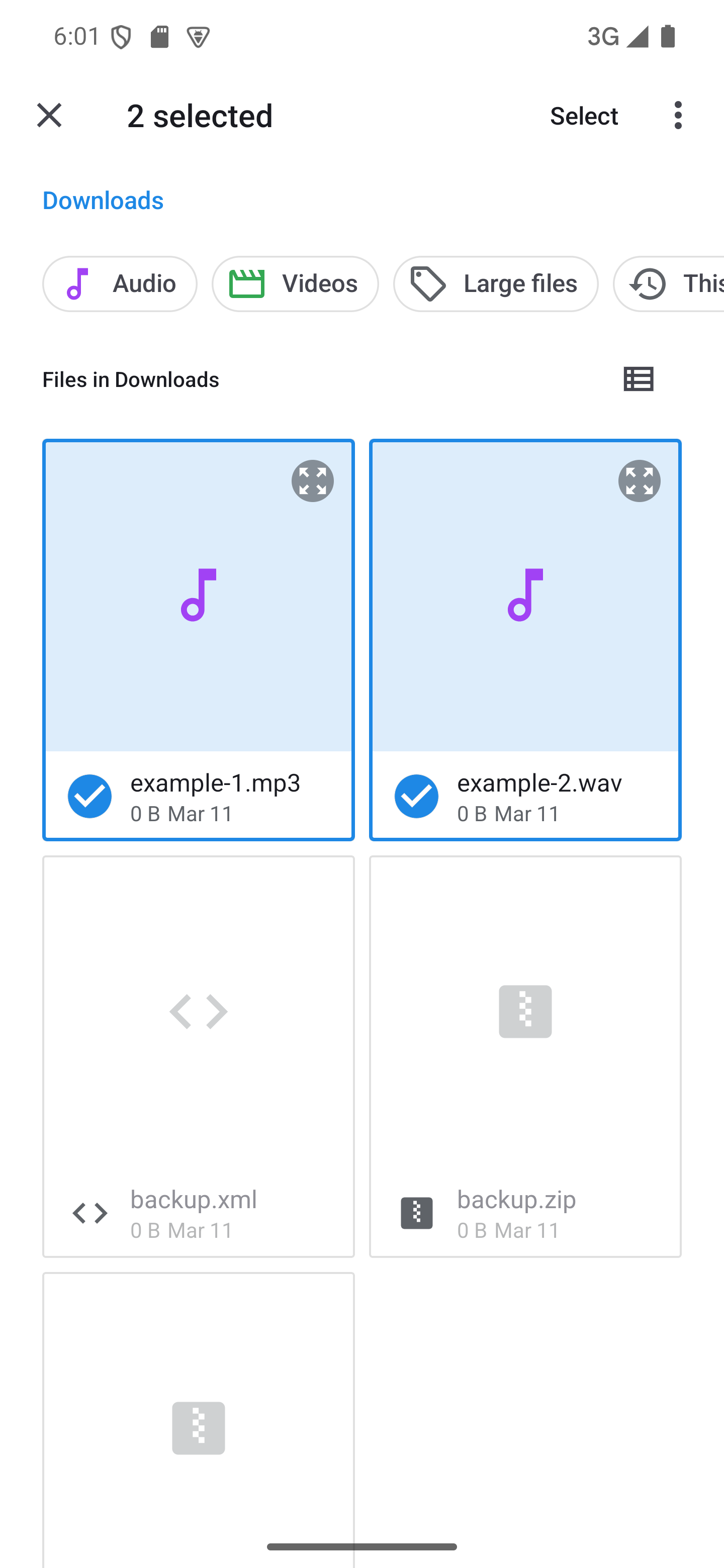The image size is (724, 1568).
Task: Select the backup.zip file
Action: pyautogui.click(x=525, y=1056)
